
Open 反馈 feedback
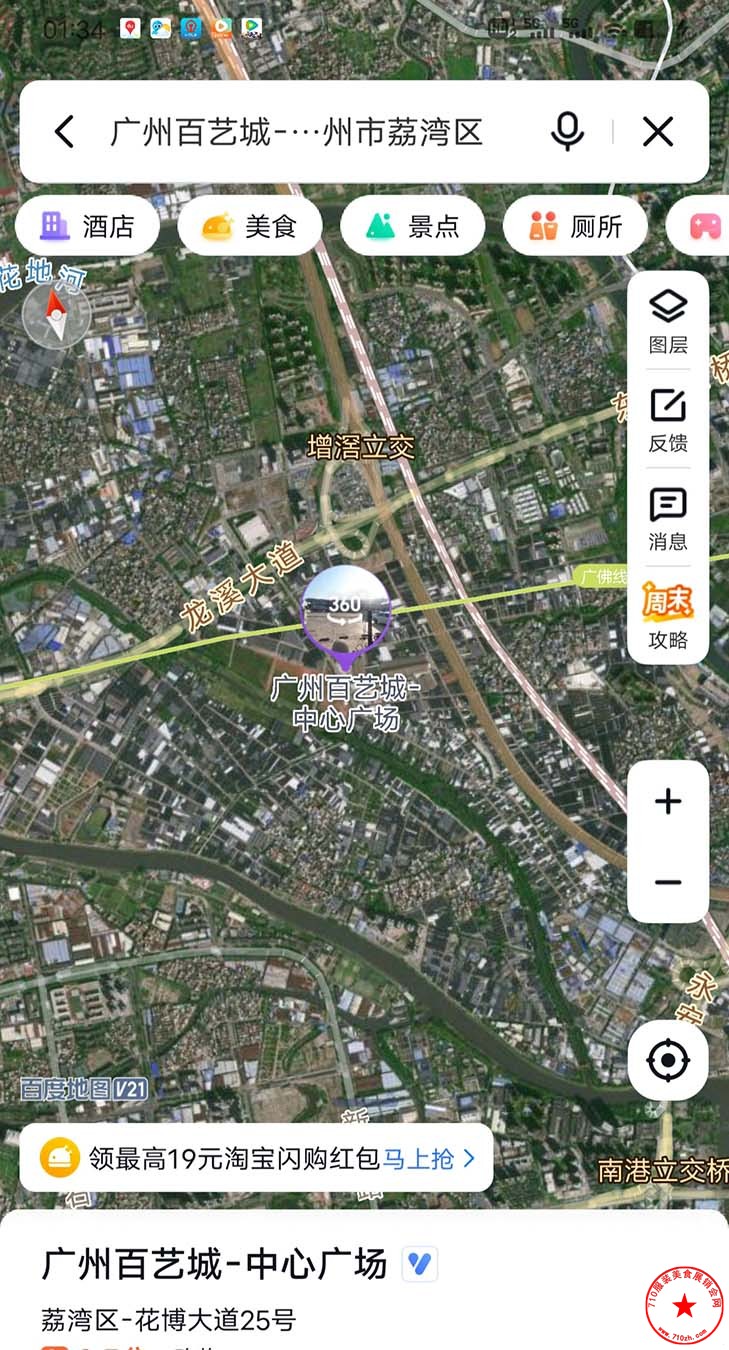pos(668,420)
